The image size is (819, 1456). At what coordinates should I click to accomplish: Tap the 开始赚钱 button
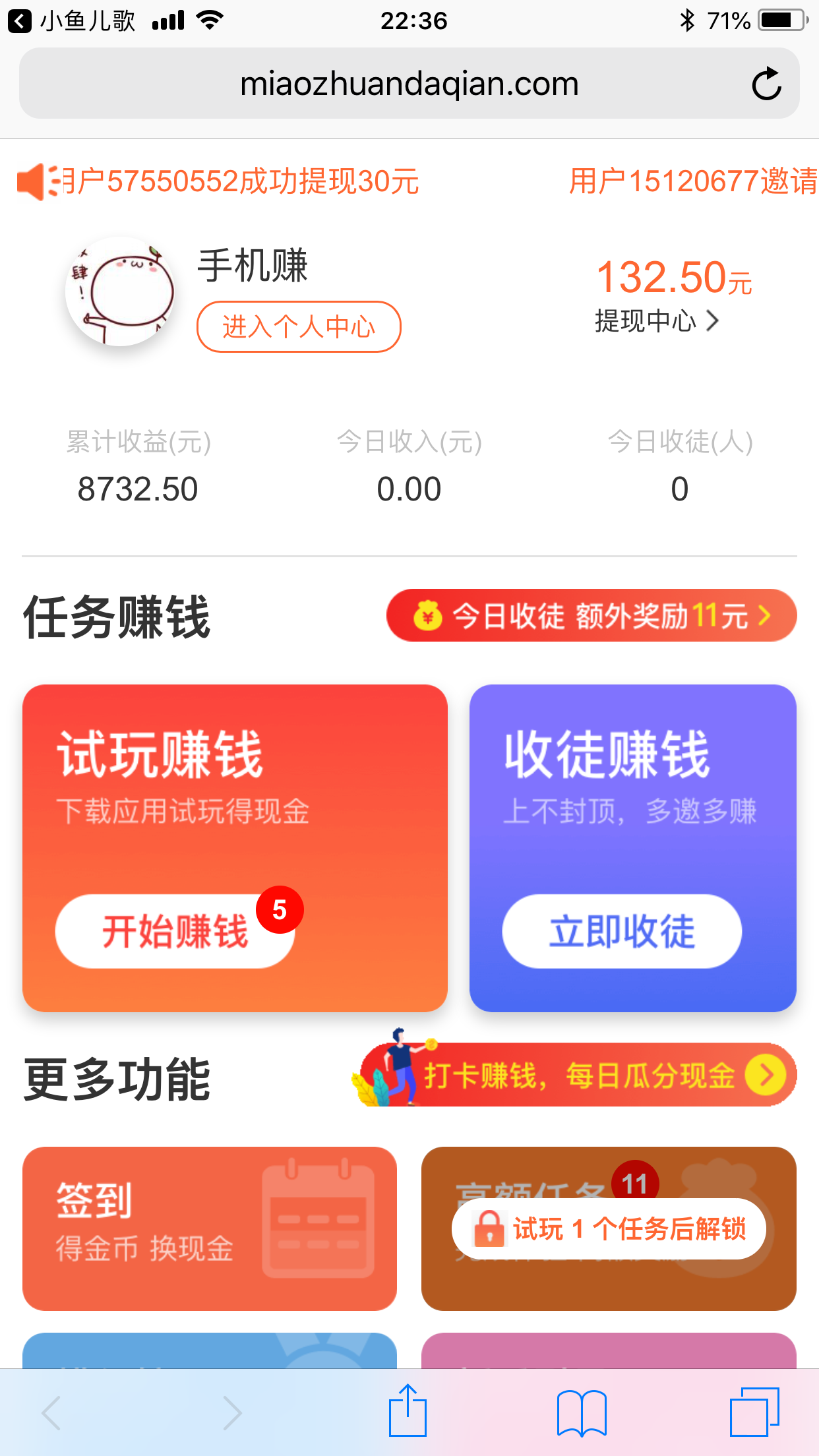pyautogui.click(x=175, y=930)
